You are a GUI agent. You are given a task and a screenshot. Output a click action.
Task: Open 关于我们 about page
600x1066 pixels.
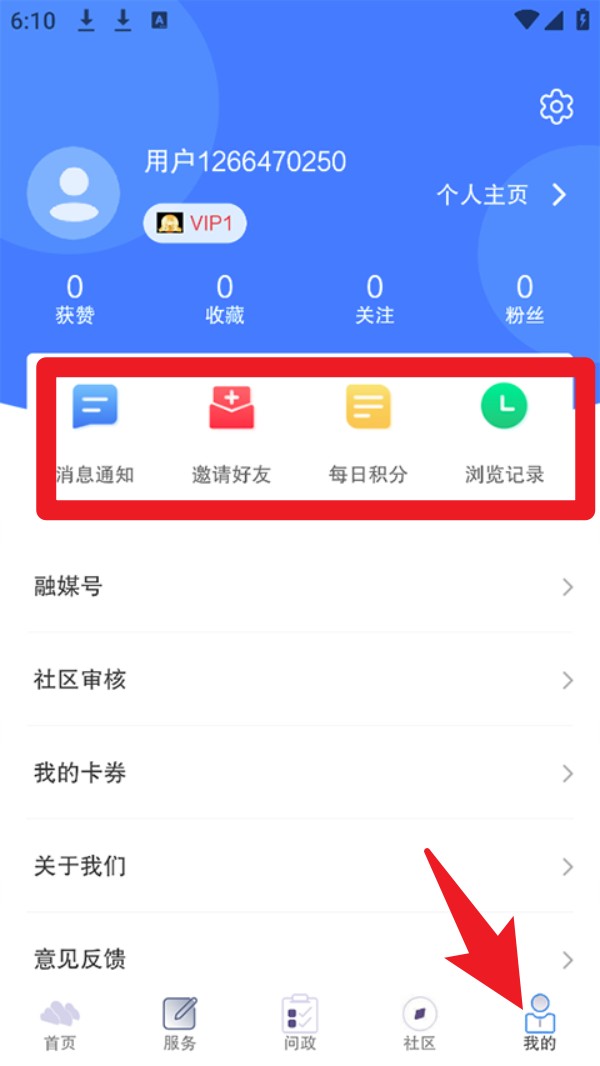coord(300,866)
